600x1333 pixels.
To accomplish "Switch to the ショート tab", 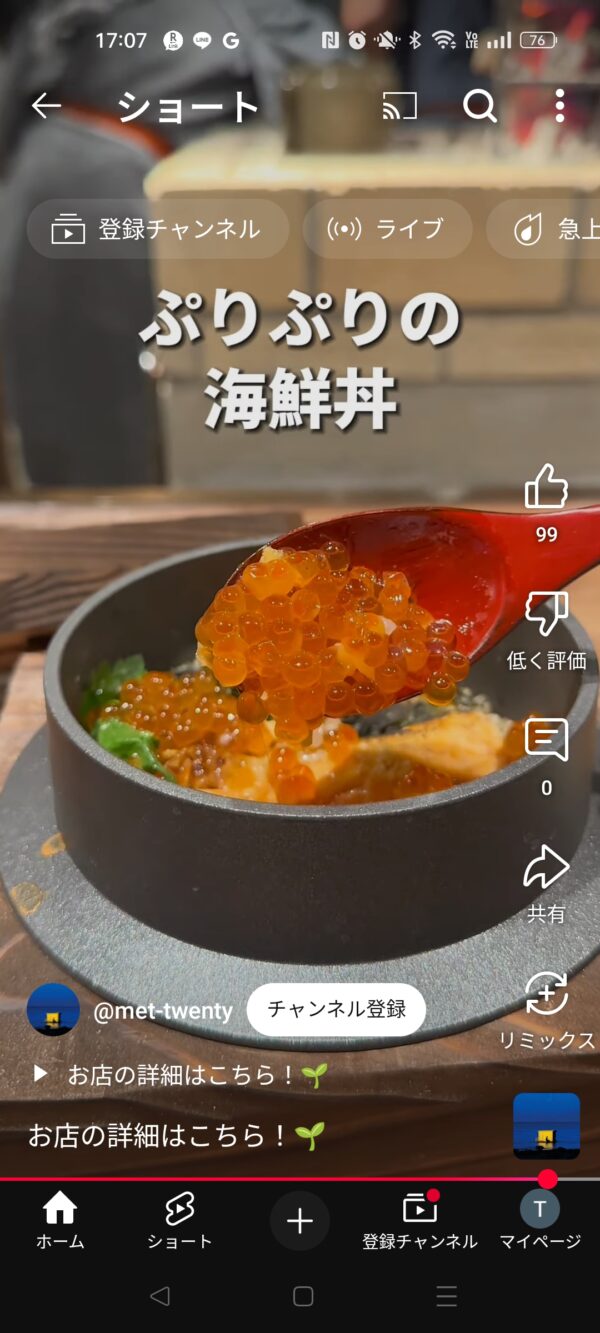I will (180, 1222).
